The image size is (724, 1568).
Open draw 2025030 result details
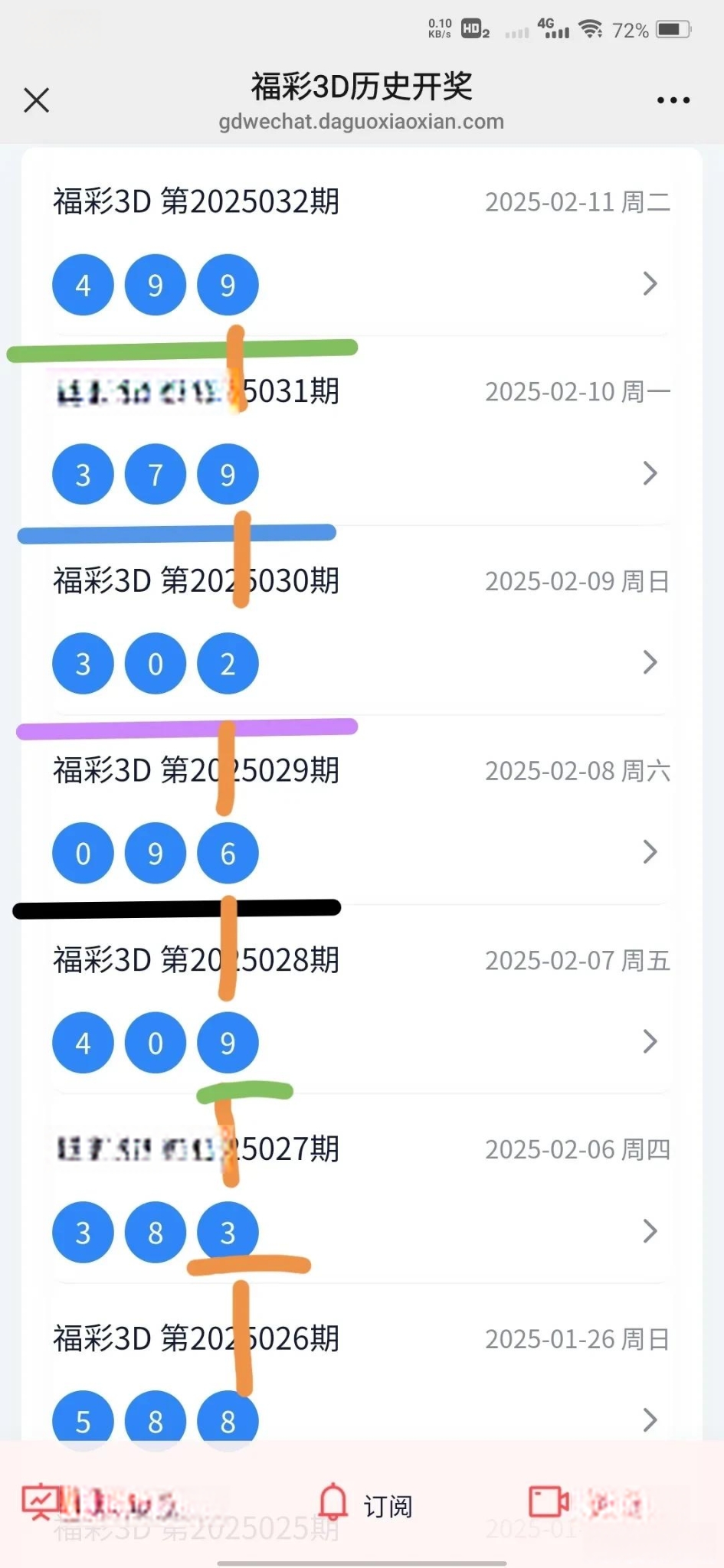[x=650, y=662]
